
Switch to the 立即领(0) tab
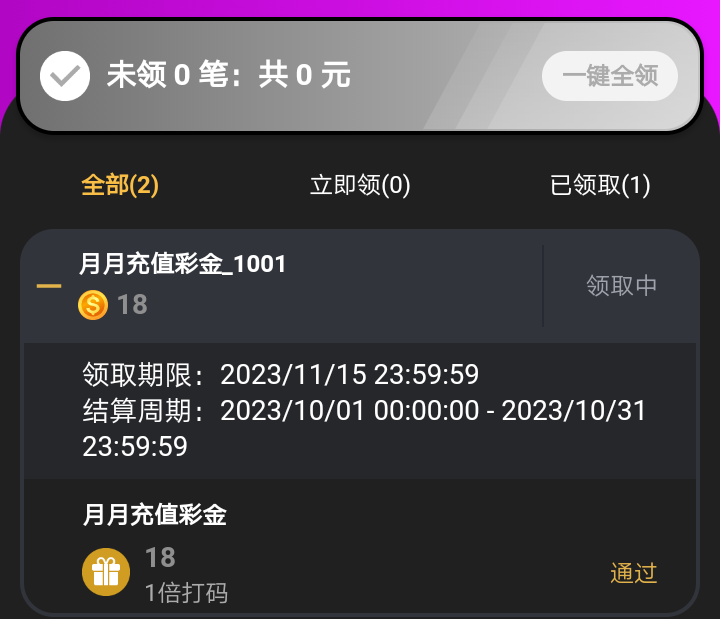(x=360, y=185)
